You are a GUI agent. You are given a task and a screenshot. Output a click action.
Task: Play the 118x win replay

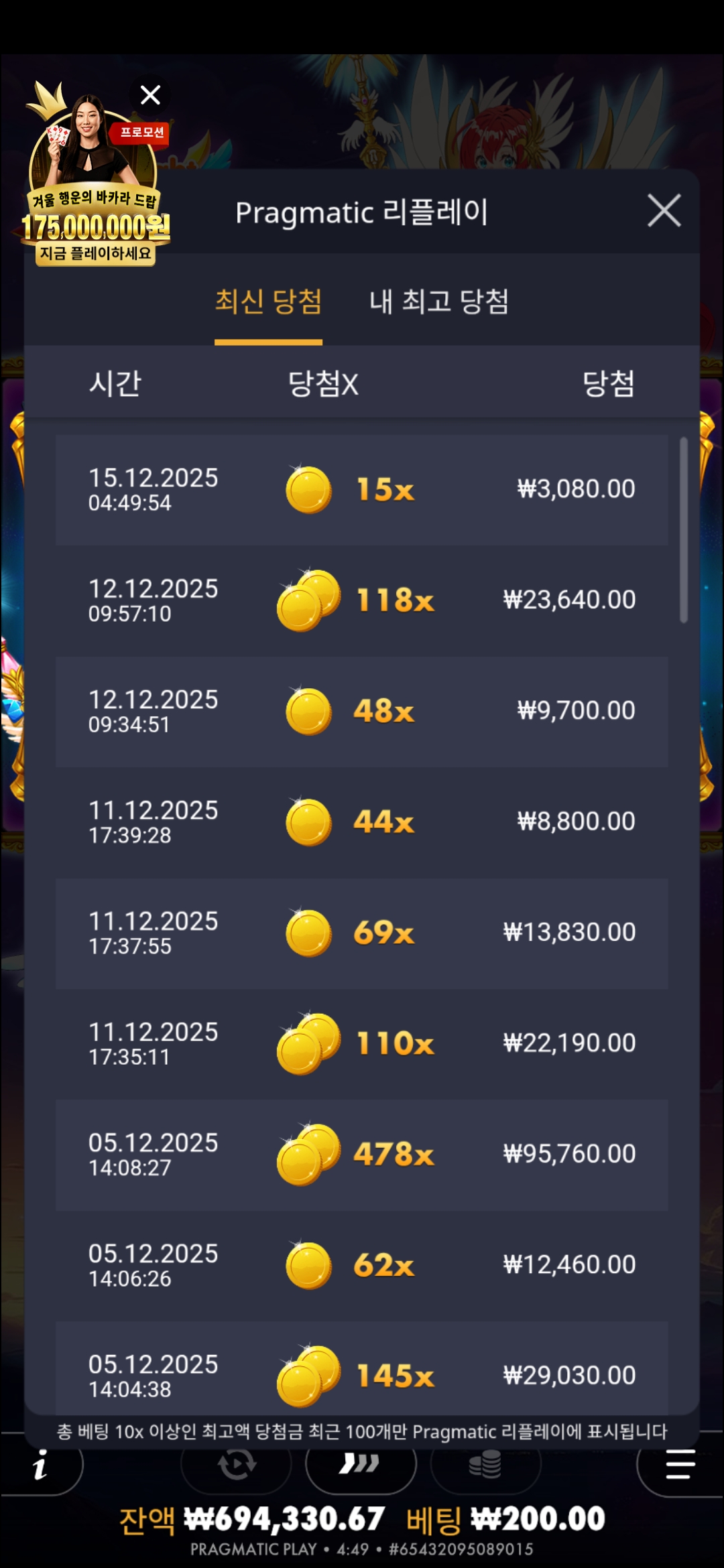(x=362, y=600)
